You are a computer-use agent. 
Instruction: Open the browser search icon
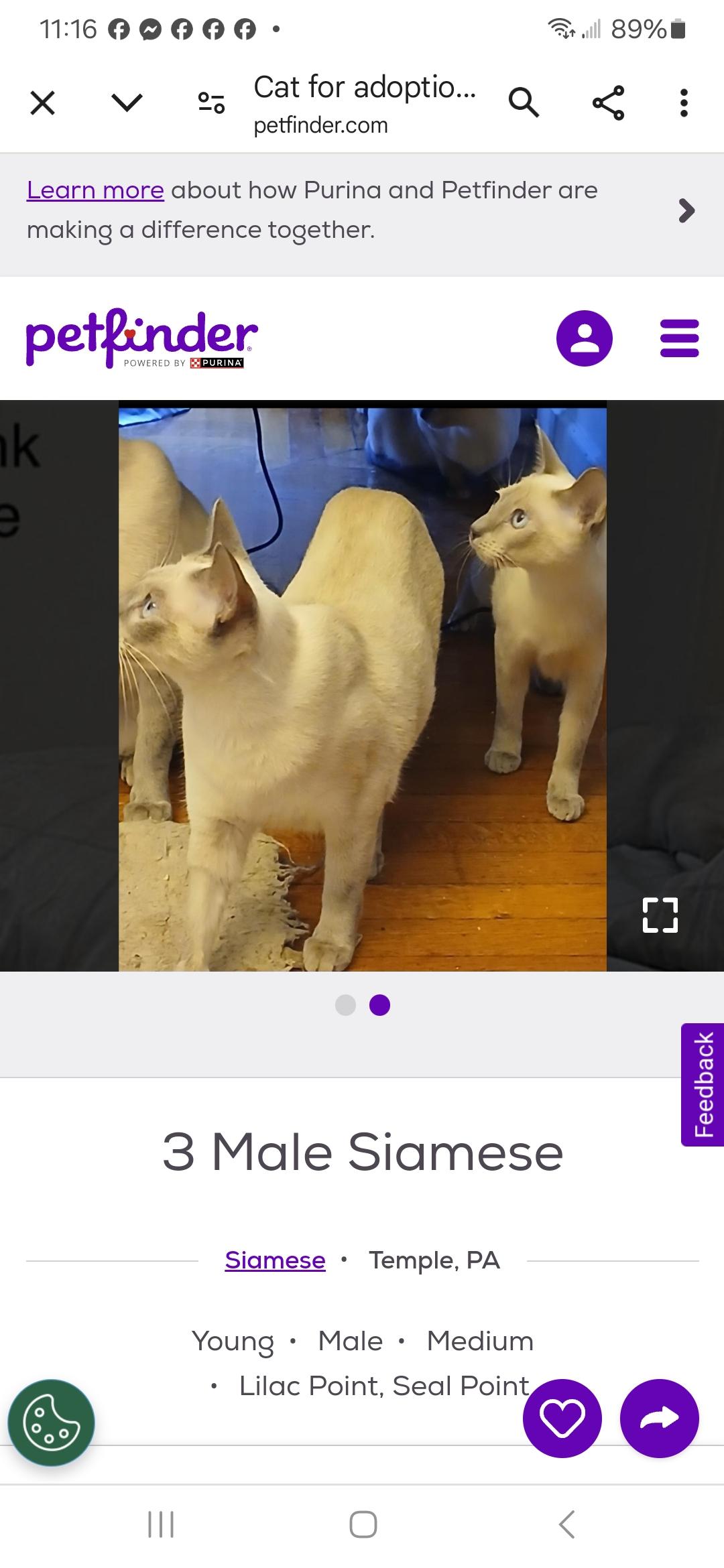[x=524, y=103]
